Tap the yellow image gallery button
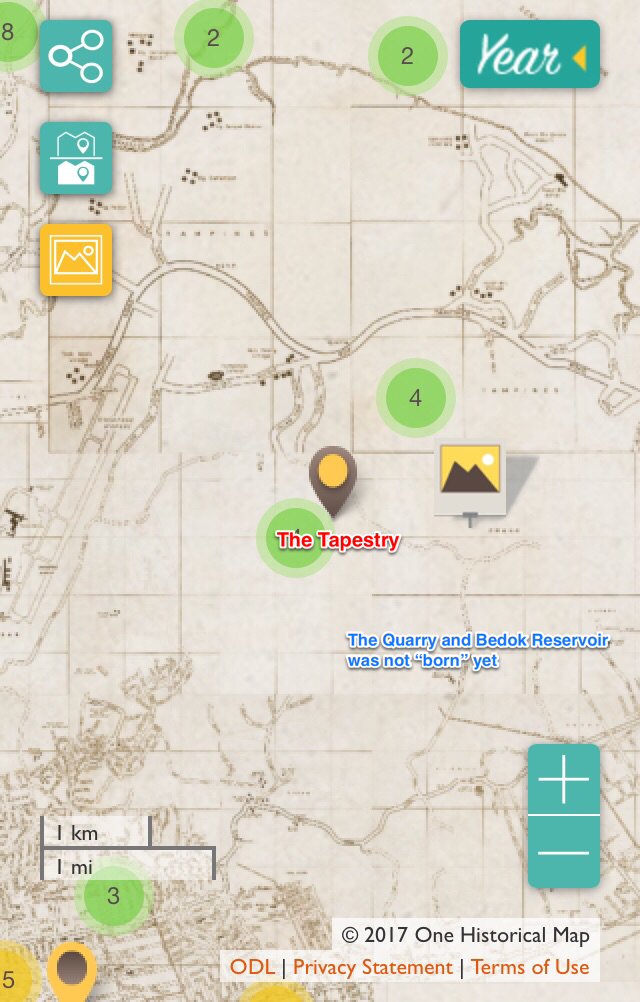 click(x=76, y=260)
